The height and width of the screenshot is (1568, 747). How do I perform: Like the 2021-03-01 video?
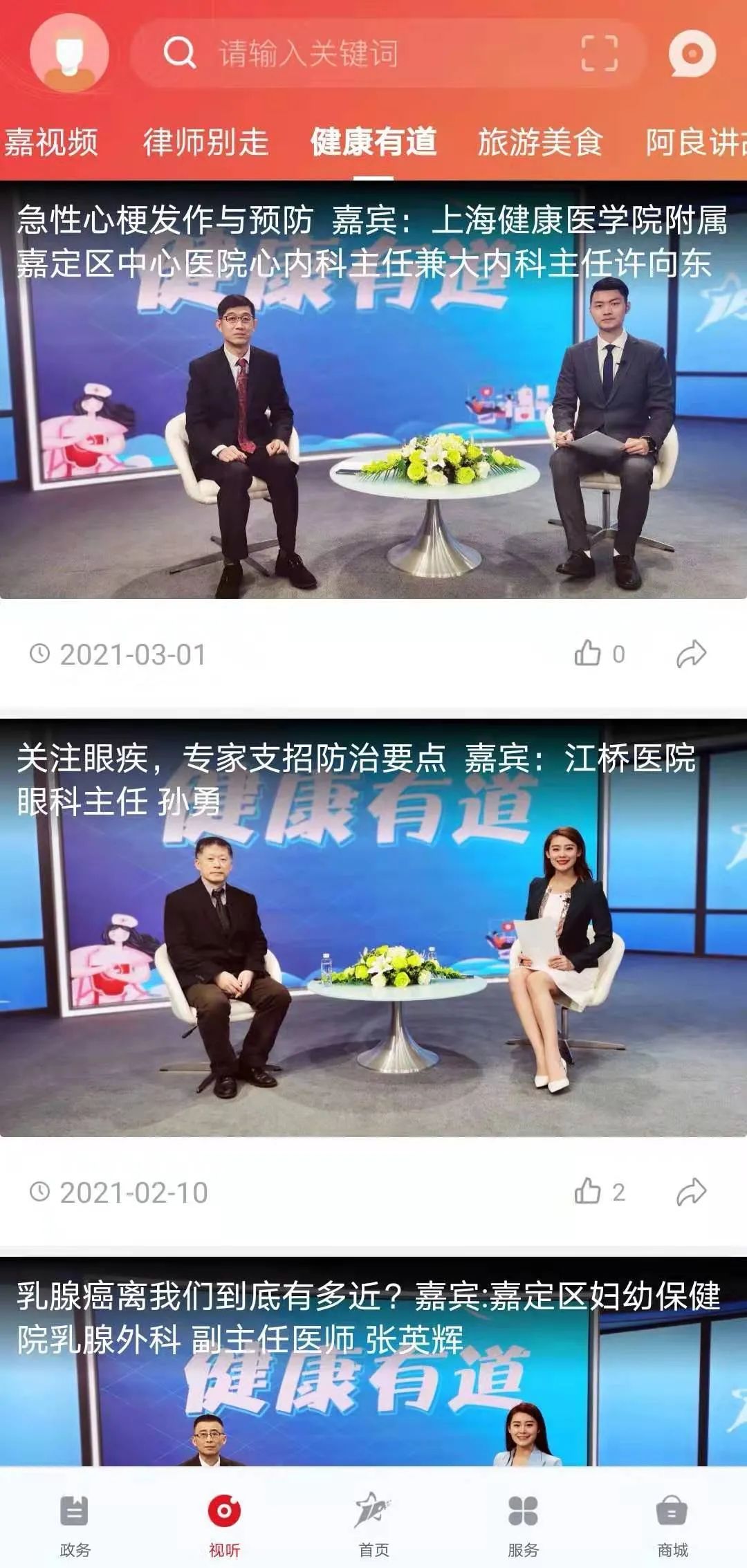point(588,654)
